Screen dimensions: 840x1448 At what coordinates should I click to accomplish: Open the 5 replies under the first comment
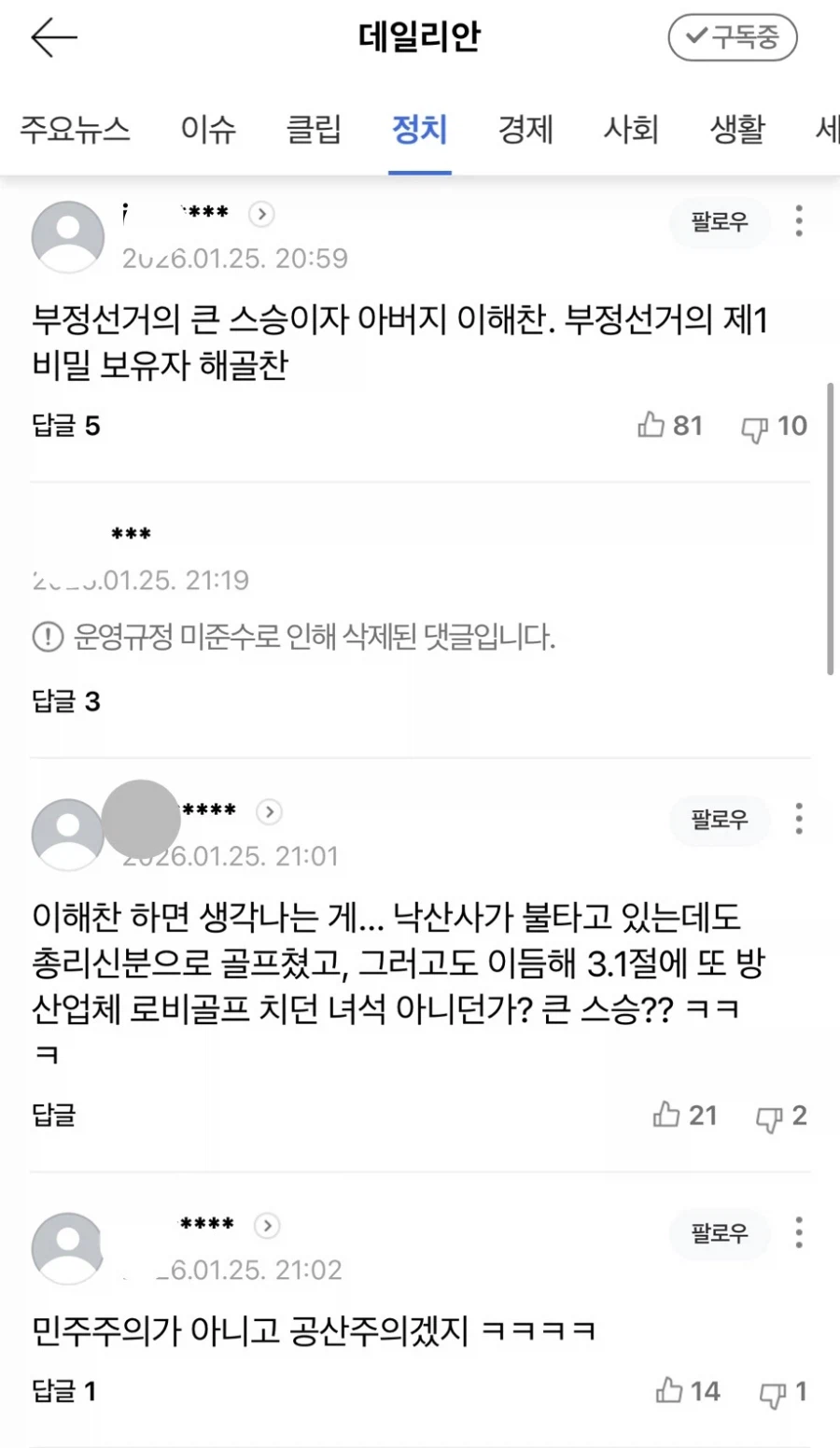(x=63, y=427)
